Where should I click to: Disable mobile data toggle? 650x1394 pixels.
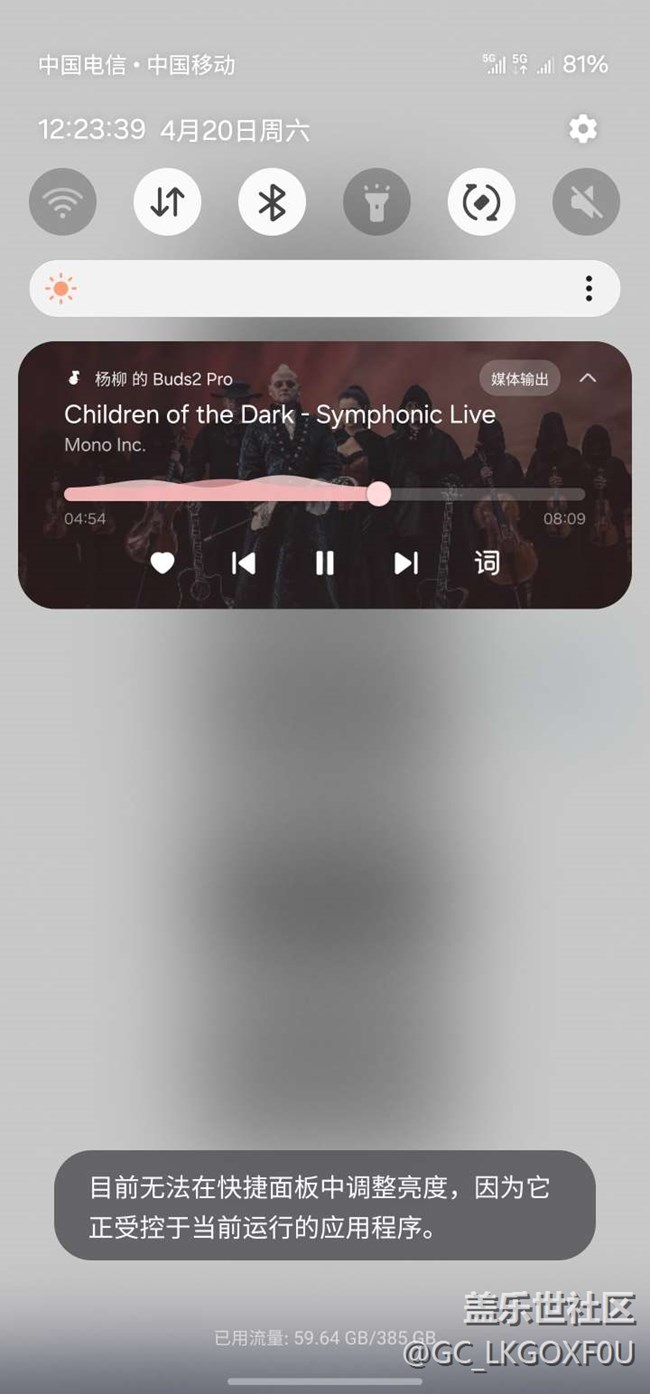tap(167, 202)
